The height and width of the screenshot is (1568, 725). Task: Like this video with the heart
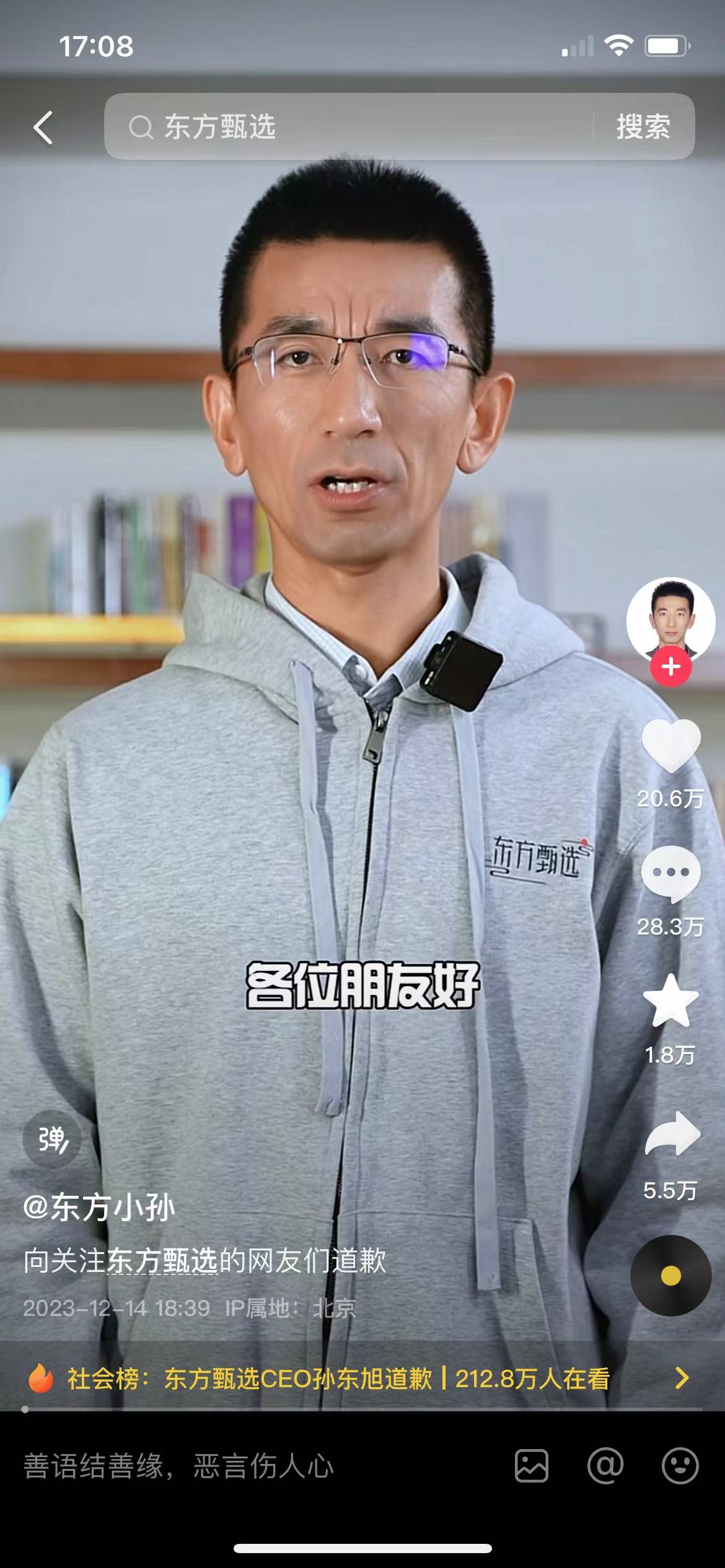[670, 746]
